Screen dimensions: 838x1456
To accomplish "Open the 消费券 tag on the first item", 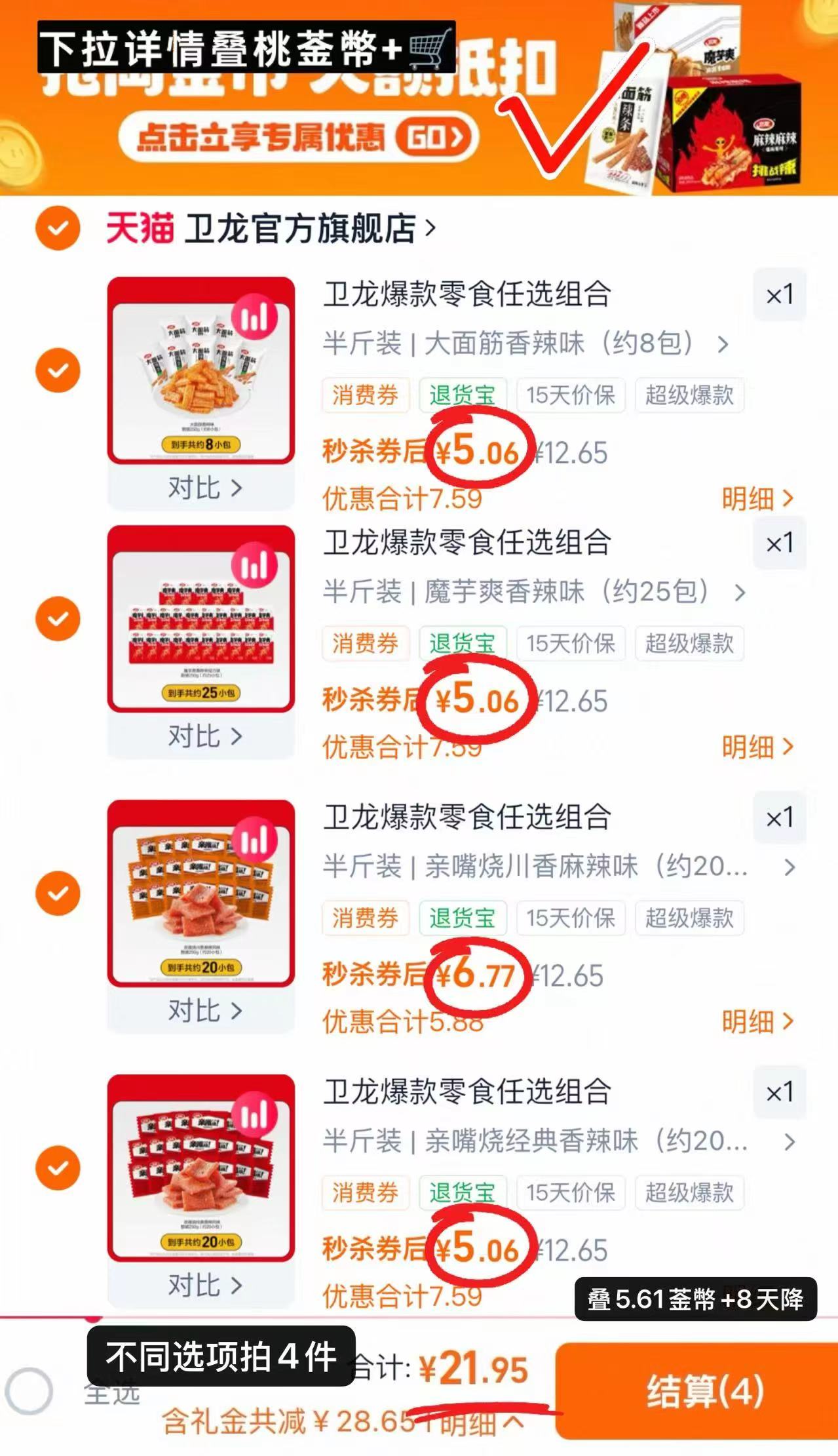I will pyautogui.click(x=366, y=395).
